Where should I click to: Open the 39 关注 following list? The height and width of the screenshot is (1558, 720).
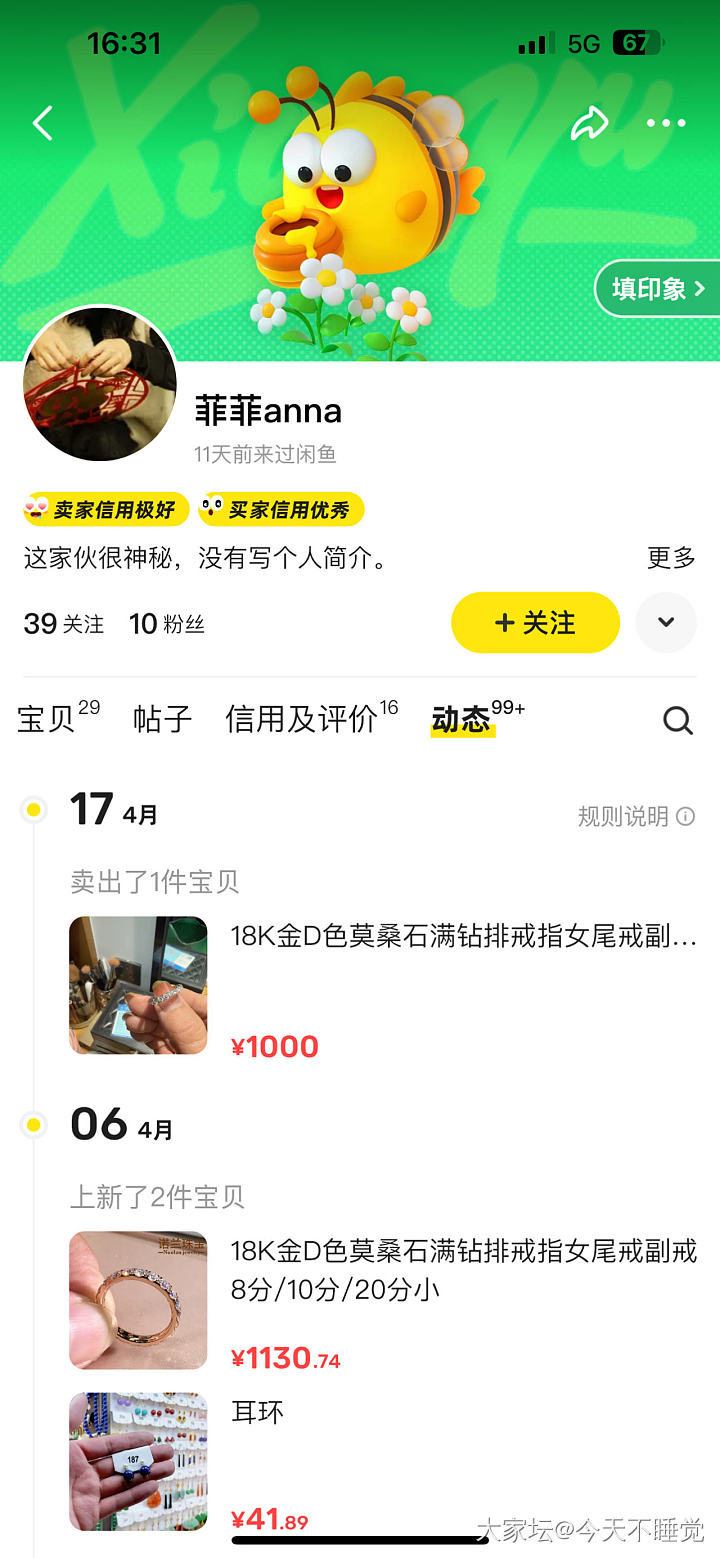64,624
